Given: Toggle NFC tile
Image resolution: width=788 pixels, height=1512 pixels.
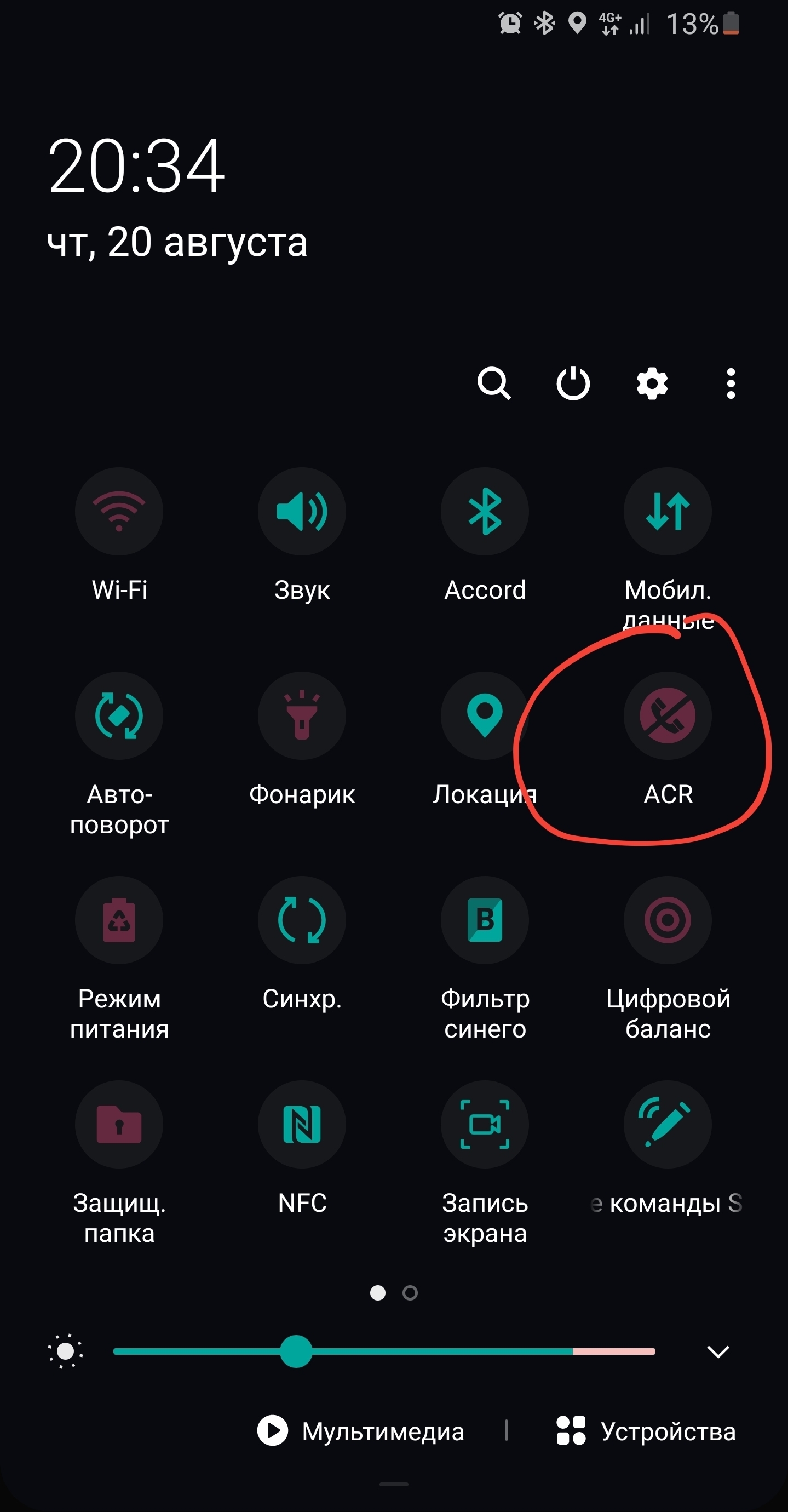Looking at the screenshot, I should (302, 1124).
